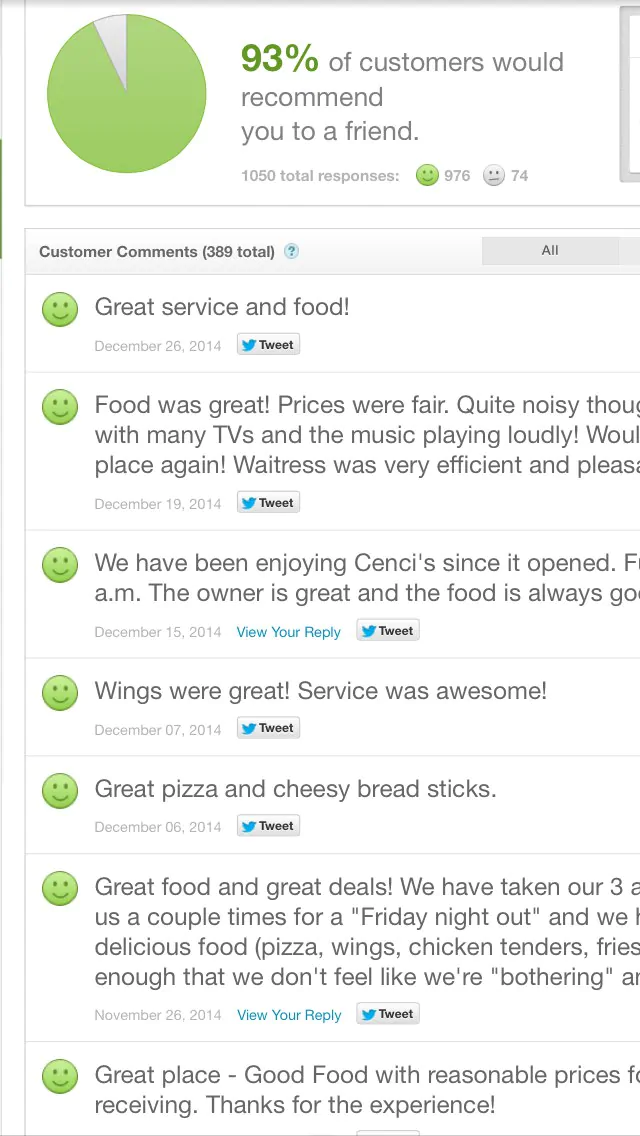View your reply on the November 26 comment
This screenshot has width=640, height=1136.
[289, 1015]
